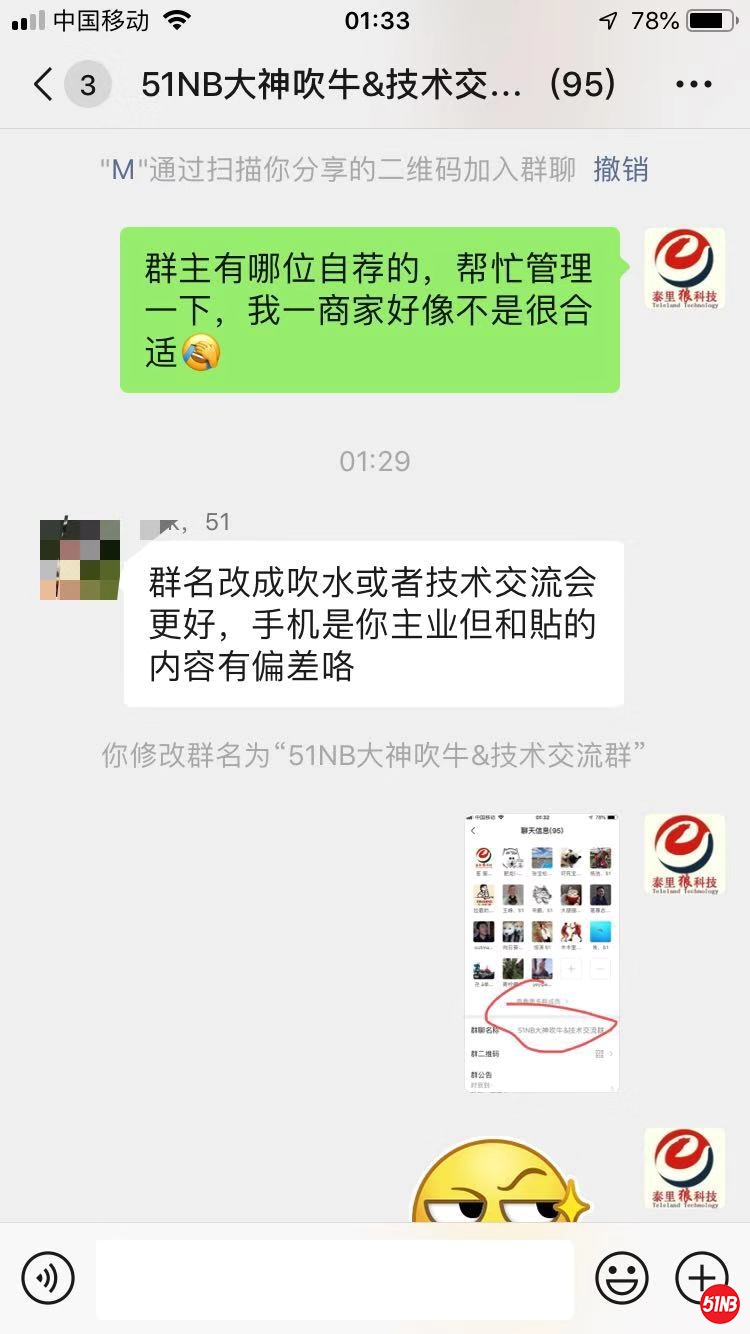Image resolution: width=750 pixels, height=1334 pixels.
Task: Switch to voice message input
Action: pyautogui.click(x=48, y=1277)
